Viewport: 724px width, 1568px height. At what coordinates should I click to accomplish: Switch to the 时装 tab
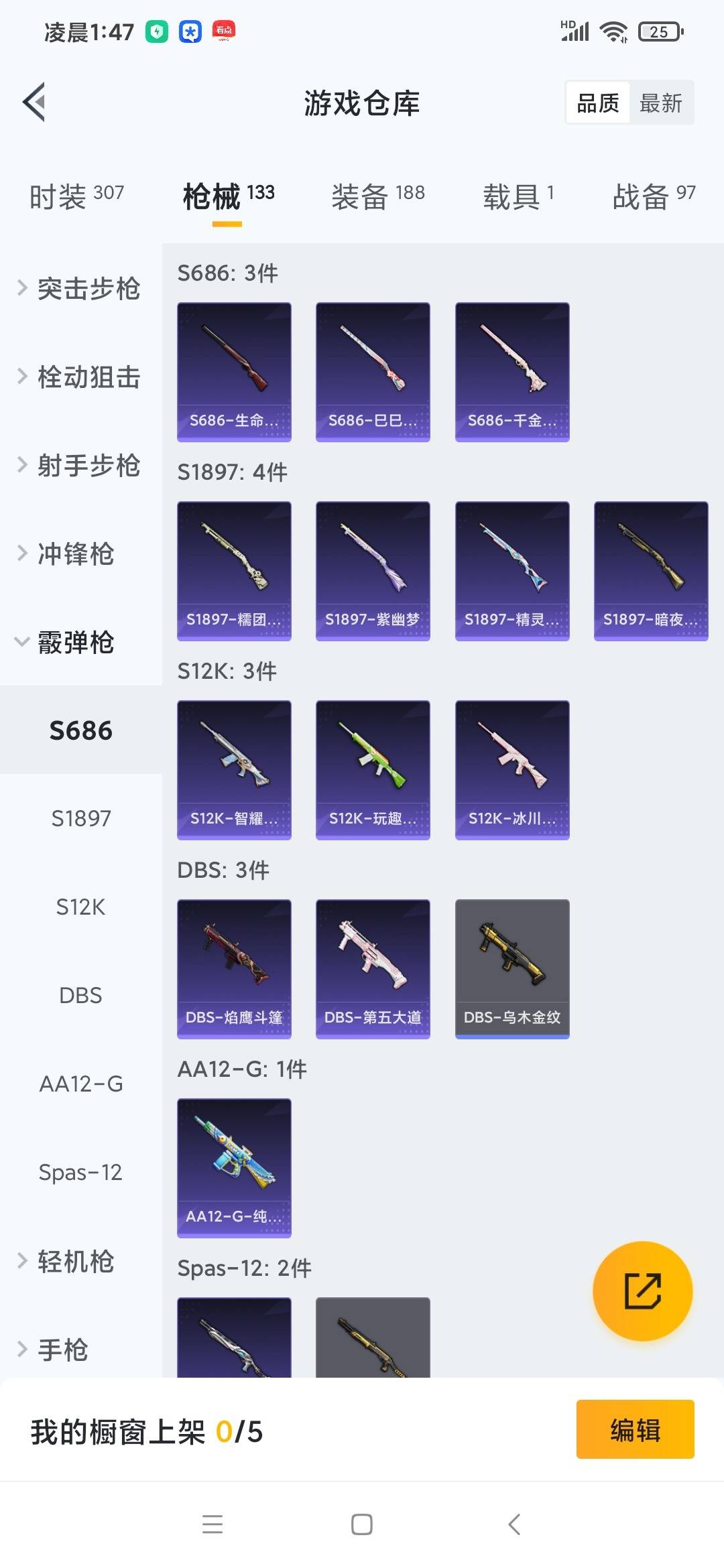pyautogui.click(x=76, y=196)
